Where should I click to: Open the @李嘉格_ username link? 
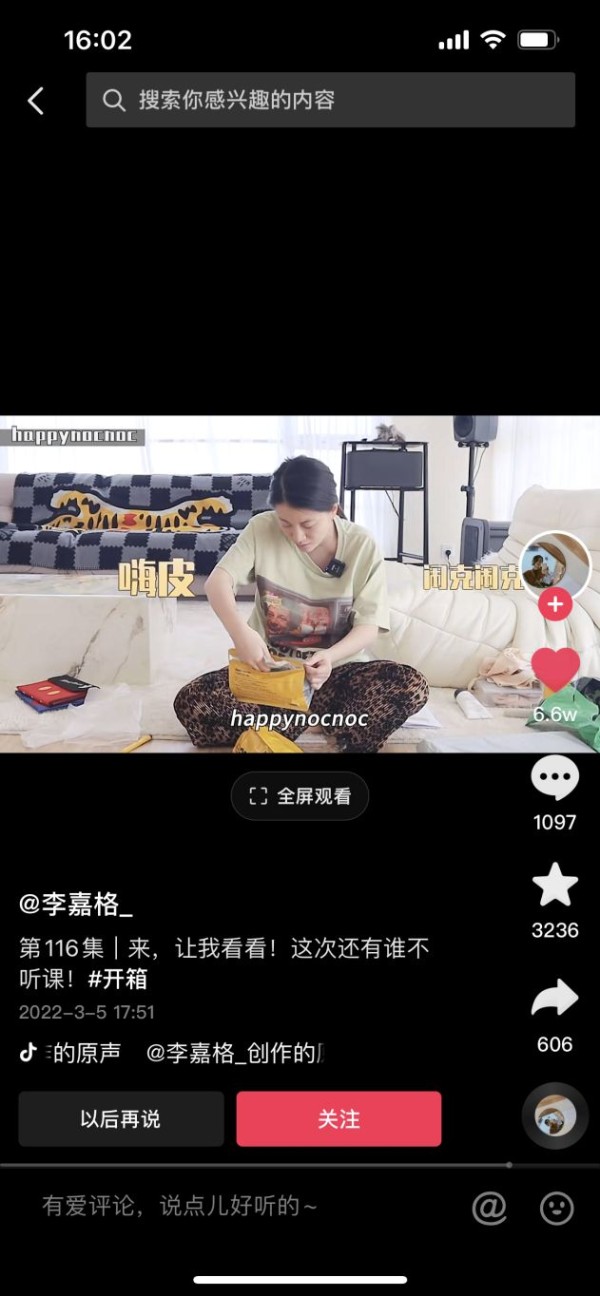tap(76, 905)
